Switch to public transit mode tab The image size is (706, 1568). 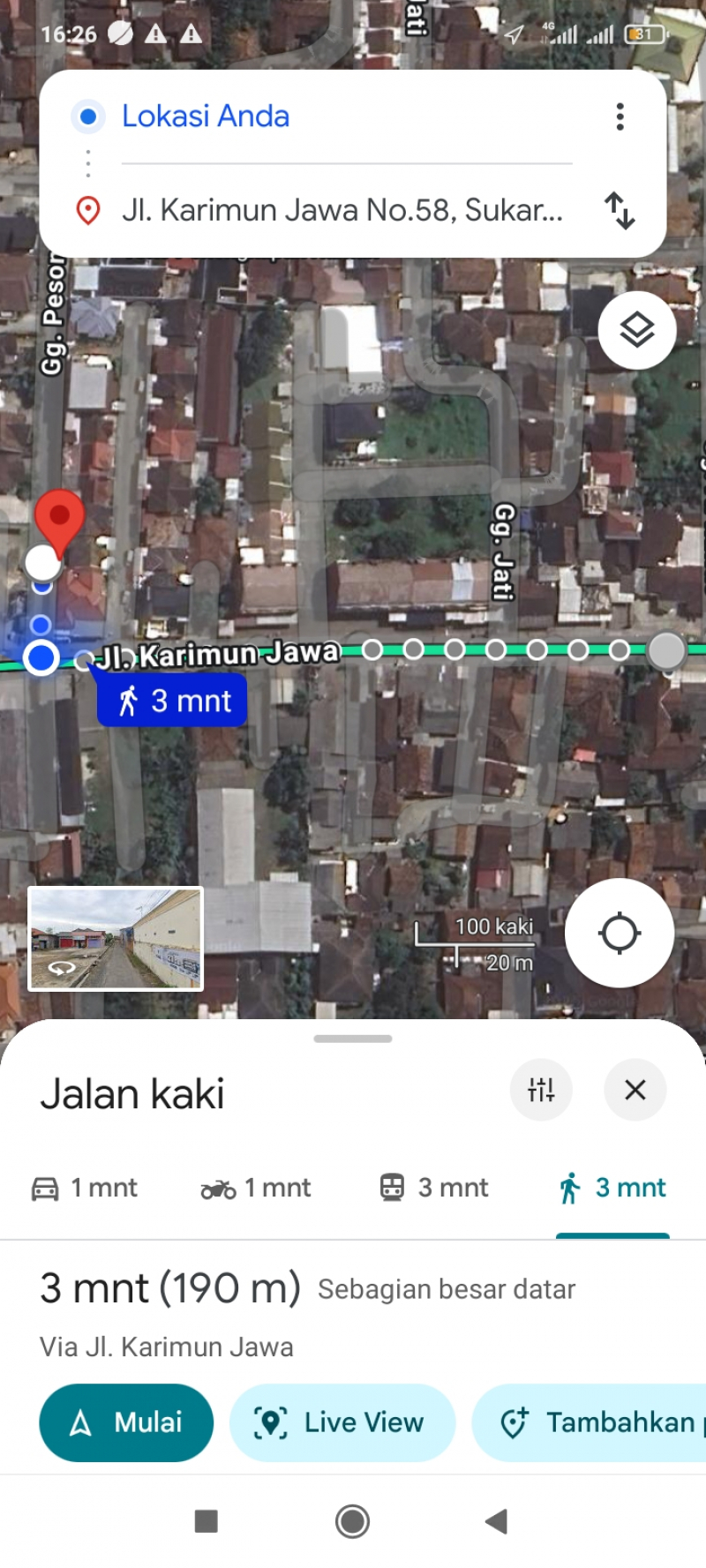(x=433, y=1189)
